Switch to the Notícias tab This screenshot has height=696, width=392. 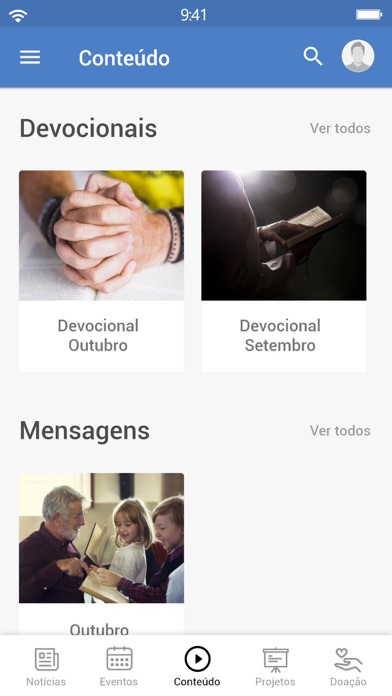click(46, 667)
